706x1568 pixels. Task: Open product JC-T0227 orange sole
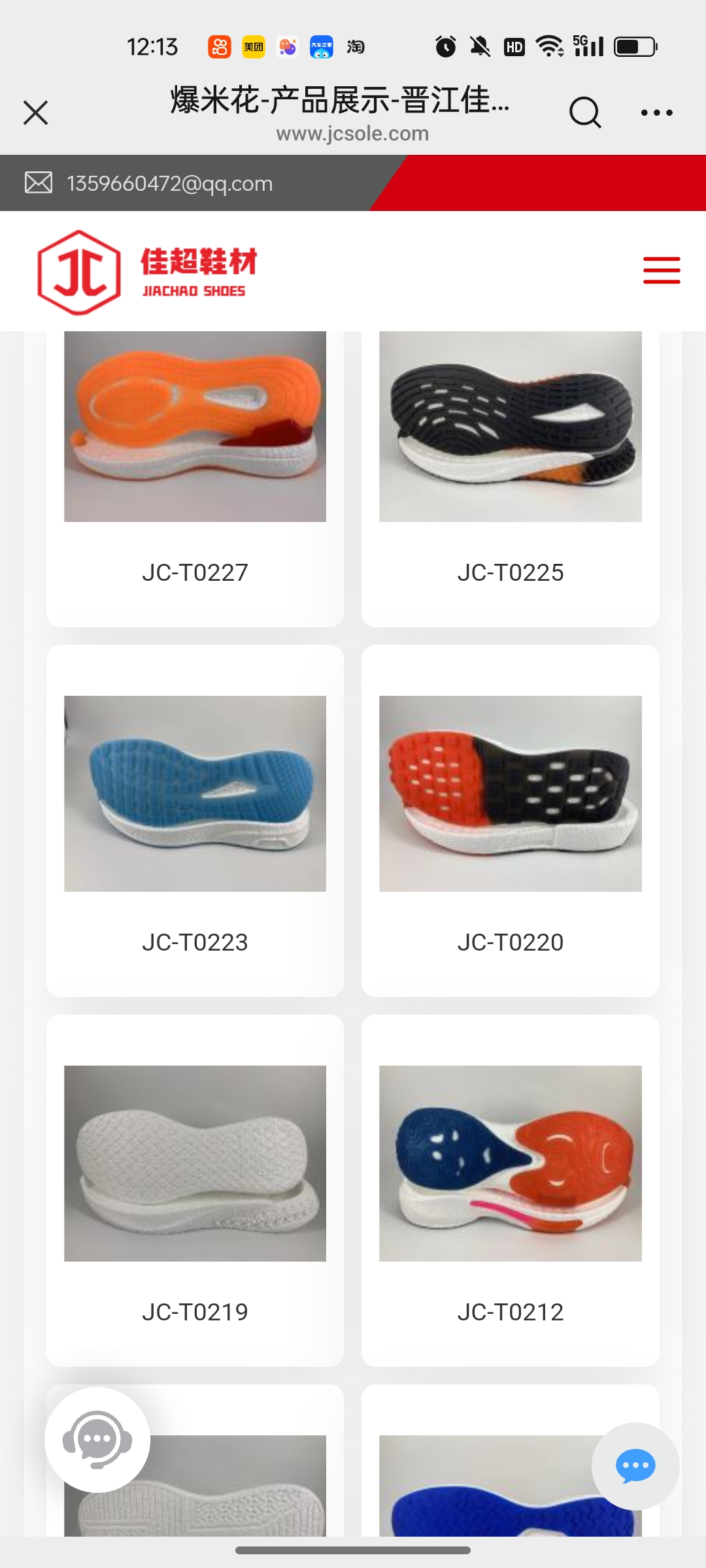195,426
